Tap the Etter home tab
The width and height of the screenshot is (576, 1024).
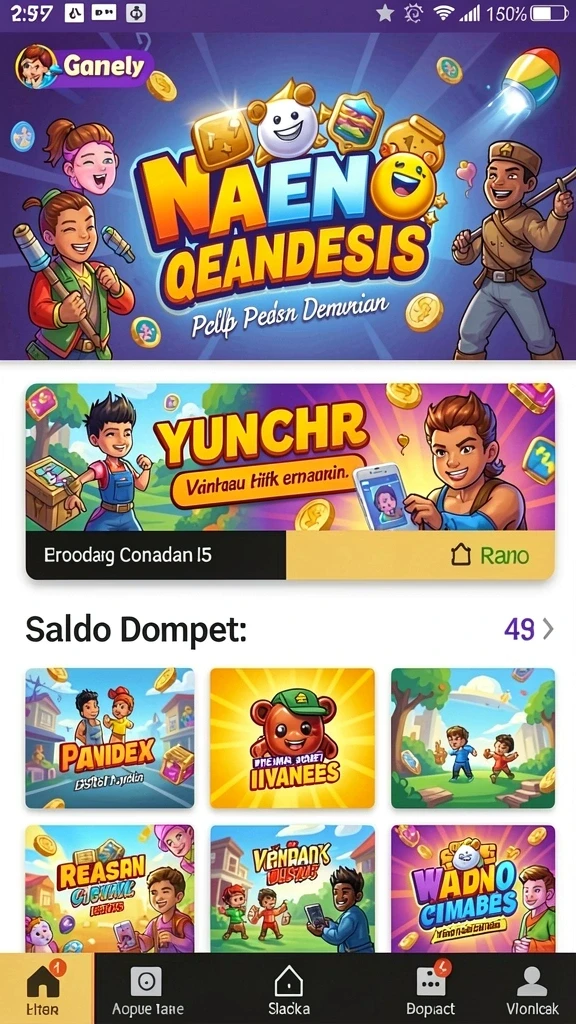pyautogui.click(x=43, y=989)
